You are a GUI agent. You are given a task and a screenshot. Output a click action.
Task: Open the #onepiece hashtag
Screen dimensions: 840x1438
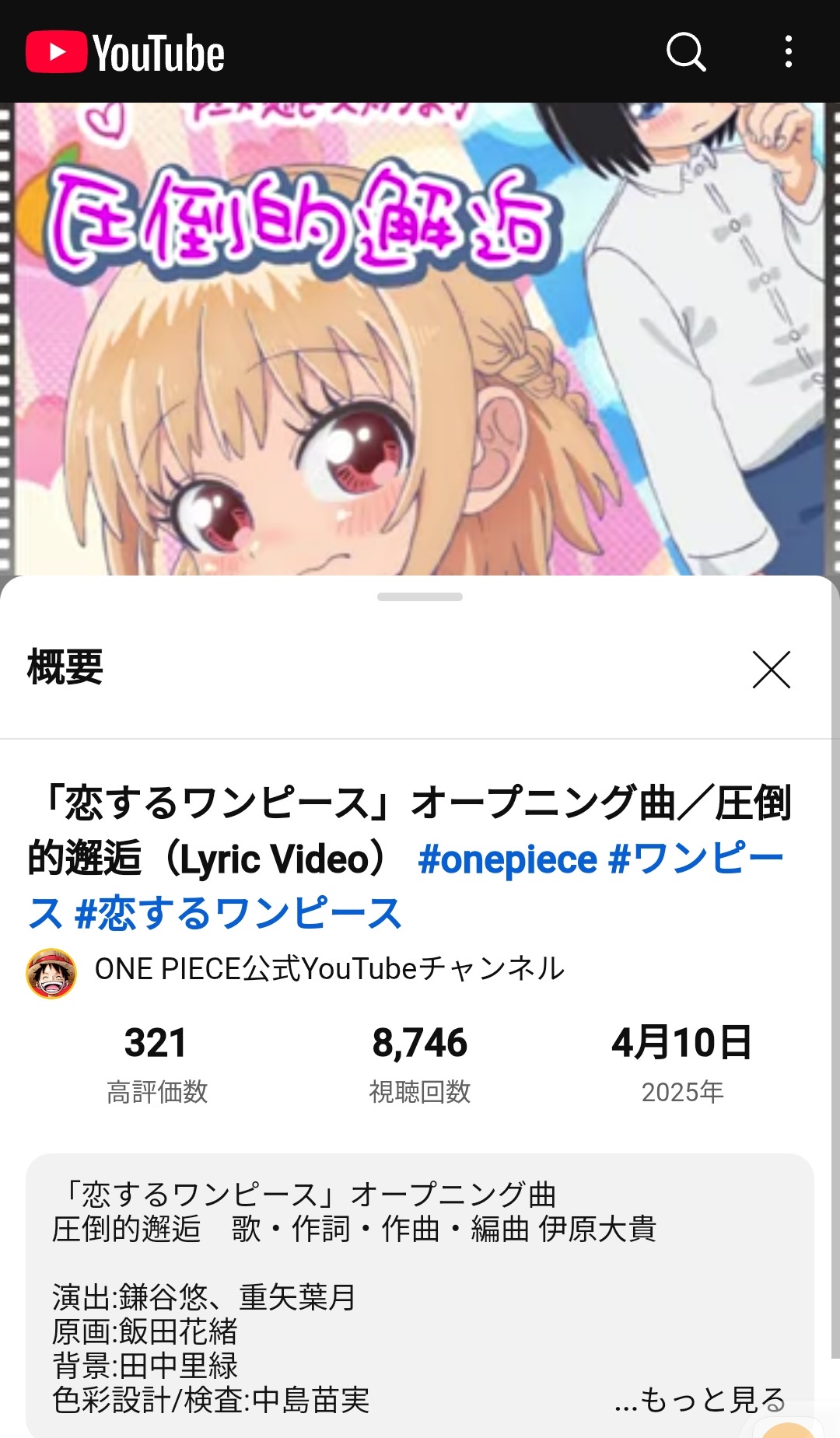pyautogui.click(x=508, y=859)
